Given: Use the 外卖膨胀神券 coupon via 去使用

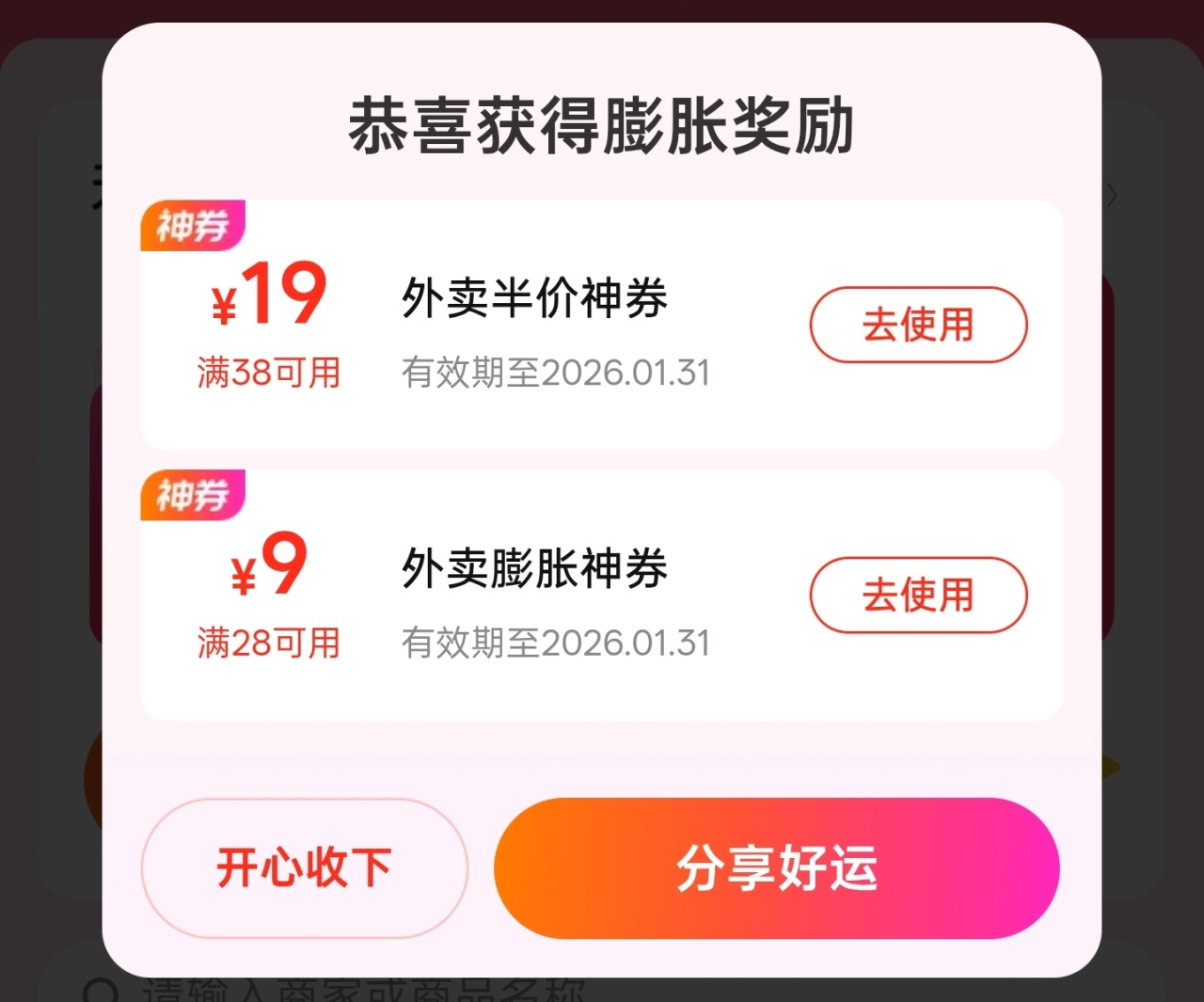Looking at the screenshot, I should pos(918,595).
